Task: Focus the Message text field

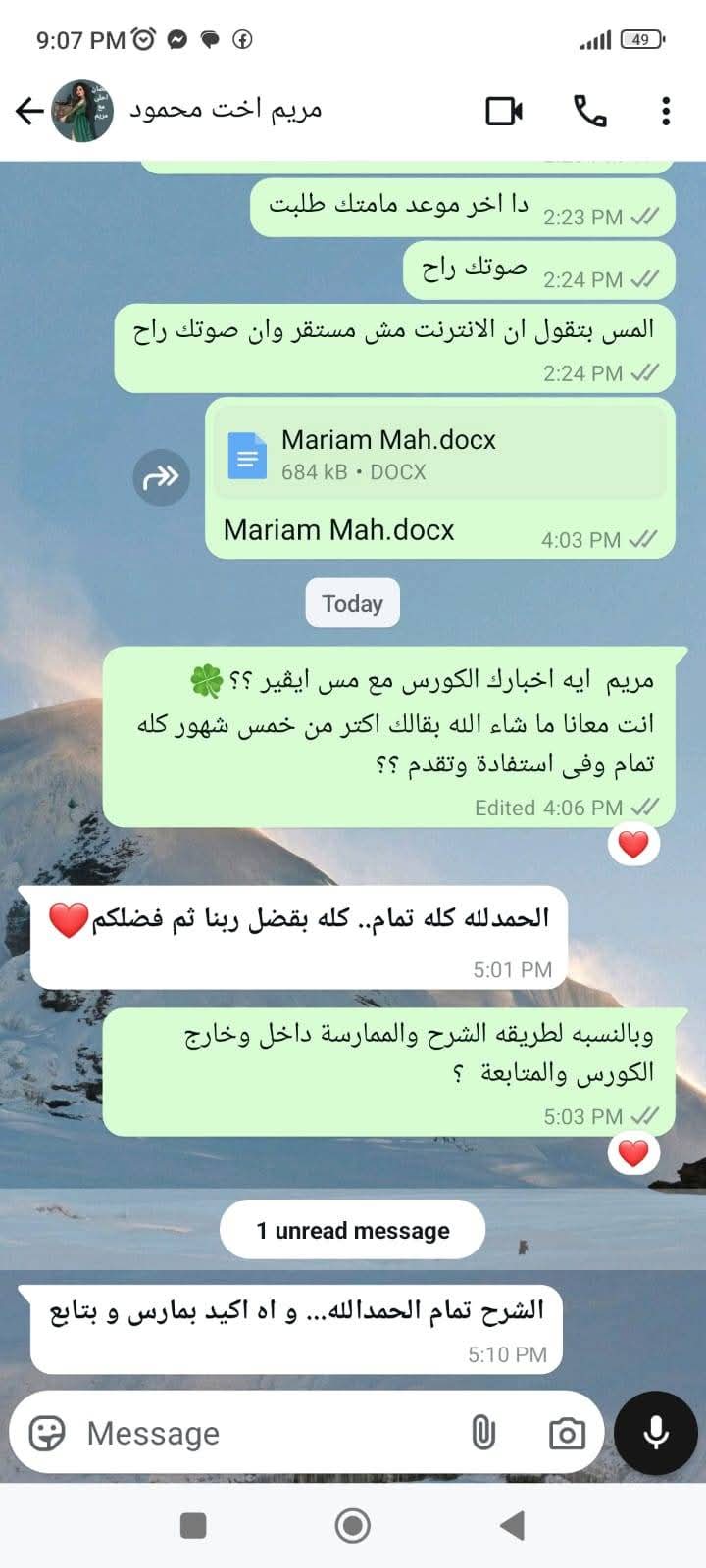Action: (x=265, y=1433)
